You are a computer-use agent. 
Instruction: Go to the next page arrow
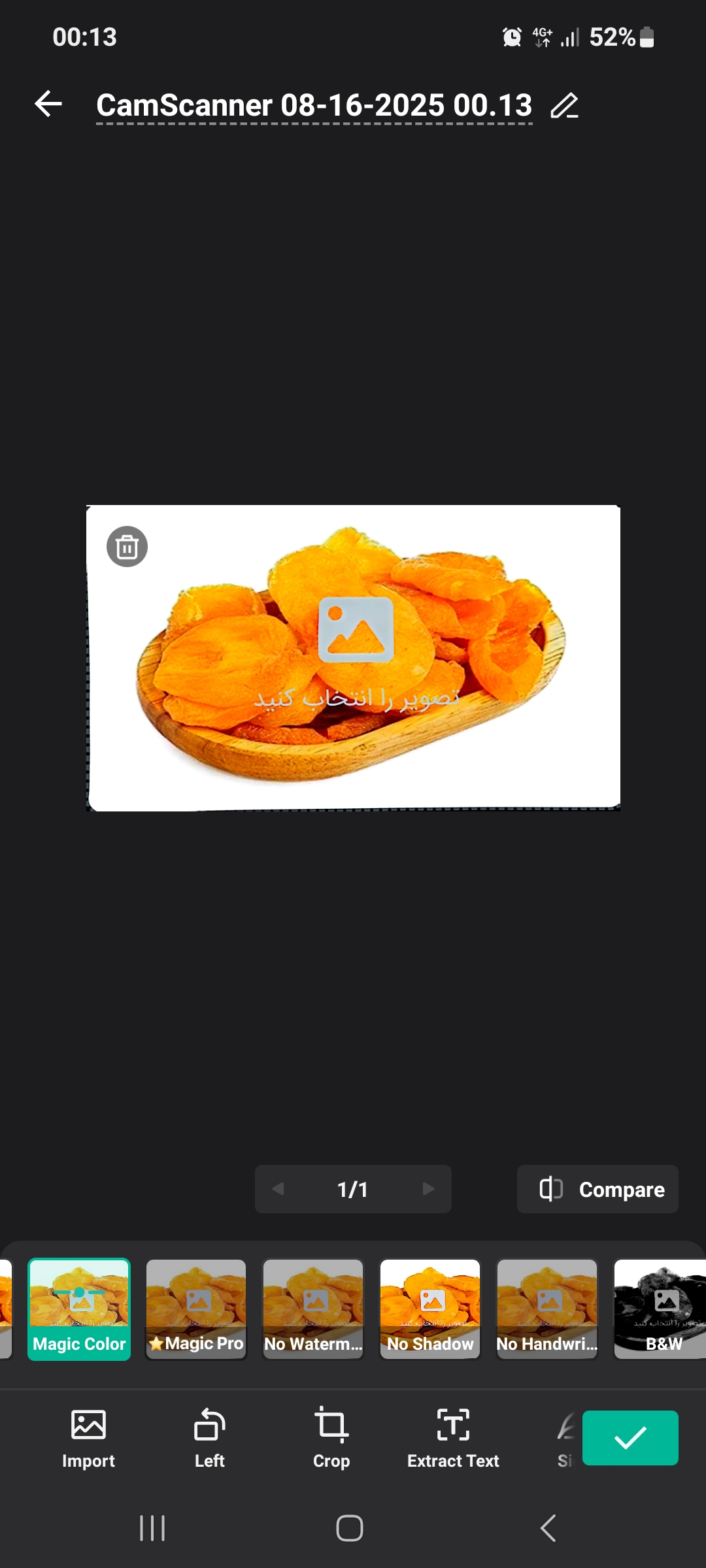[x=428, y=1189]
